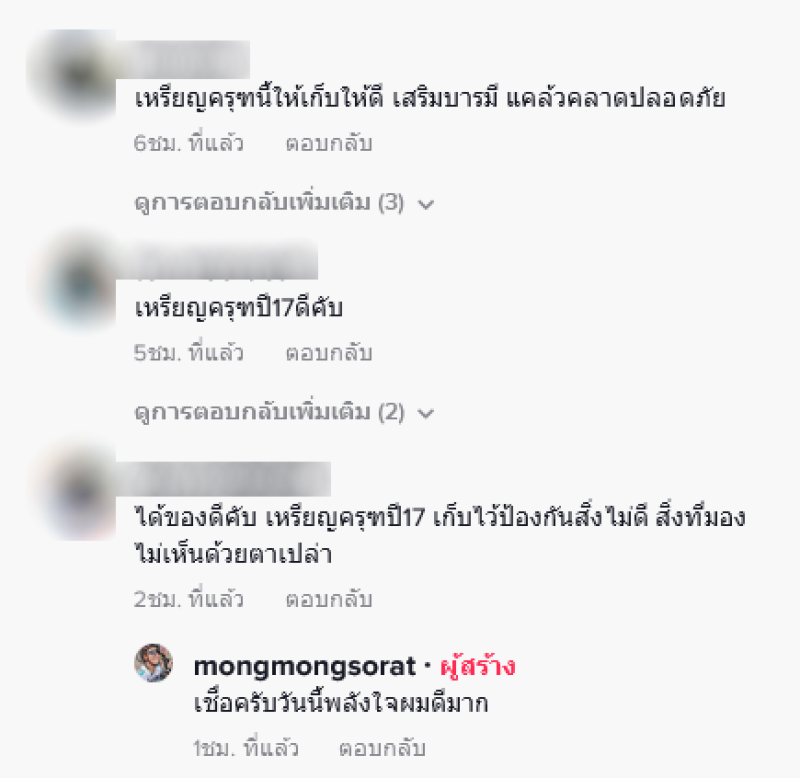This screenshot has height=778, width=800.
Task: Reply to mongmongsorat's comment
Action: [x=382, y=748]
